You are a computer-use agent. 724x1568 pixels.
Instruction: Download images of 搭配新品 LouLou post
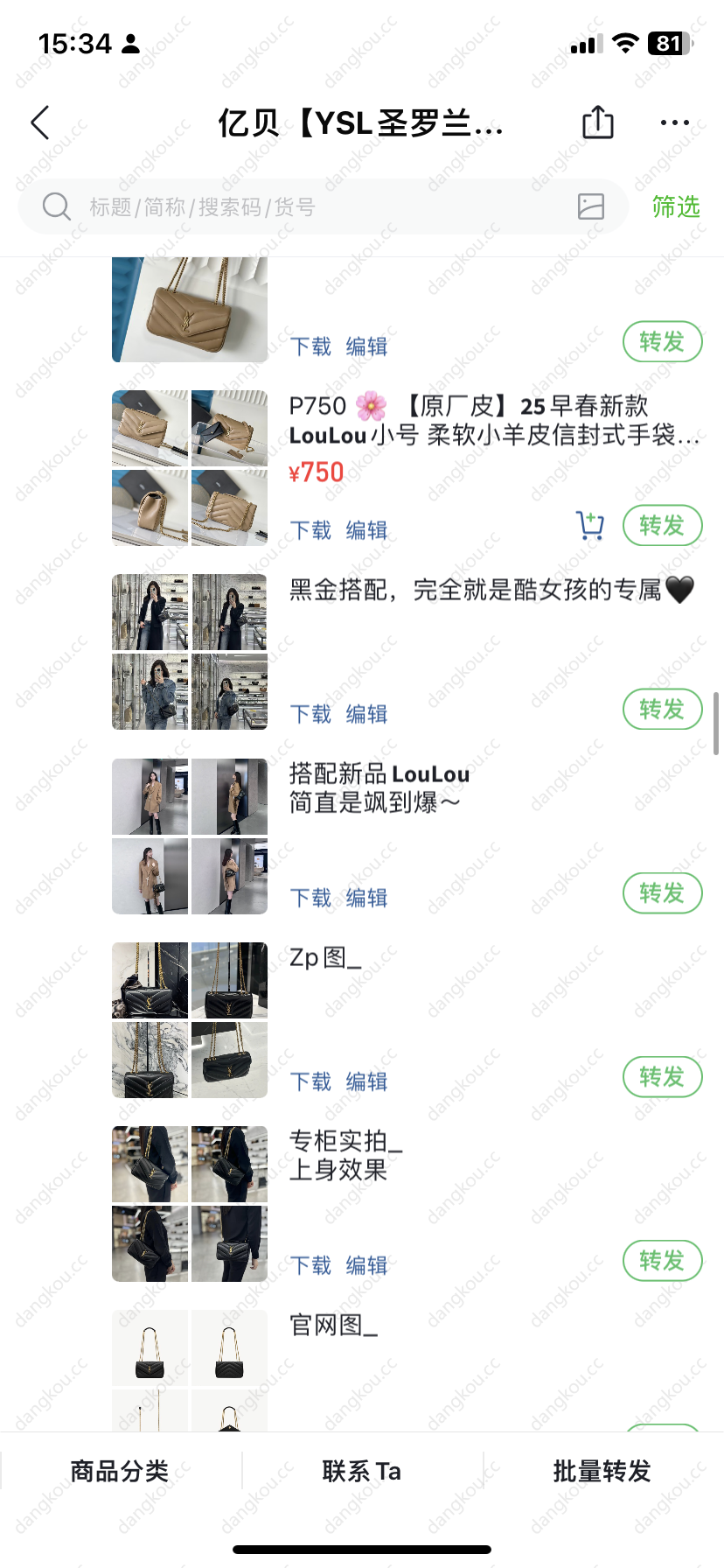pos(310,898)
